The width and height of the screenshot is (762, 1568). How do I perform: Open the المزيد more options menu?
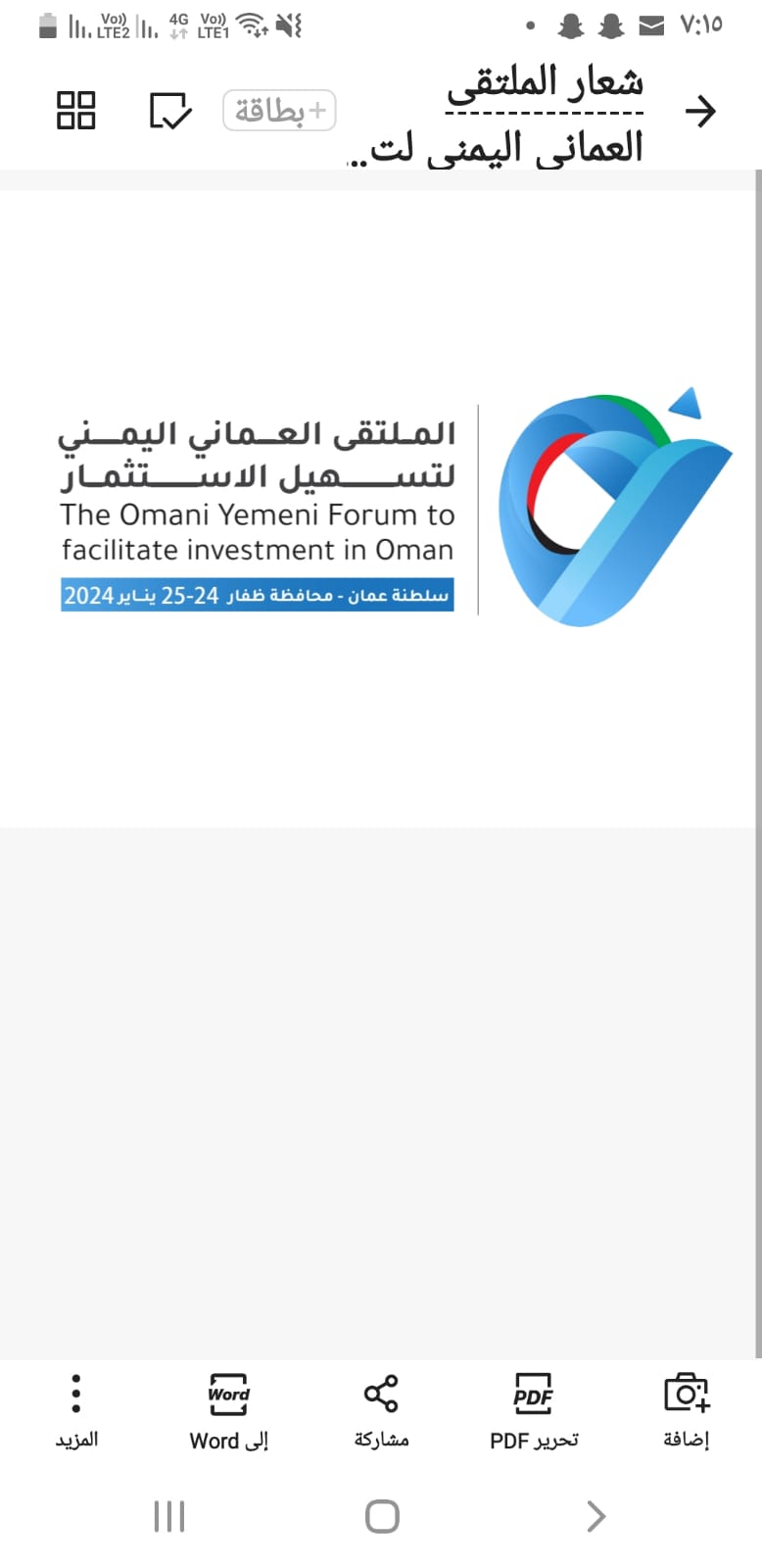(x=76, y=1408)
